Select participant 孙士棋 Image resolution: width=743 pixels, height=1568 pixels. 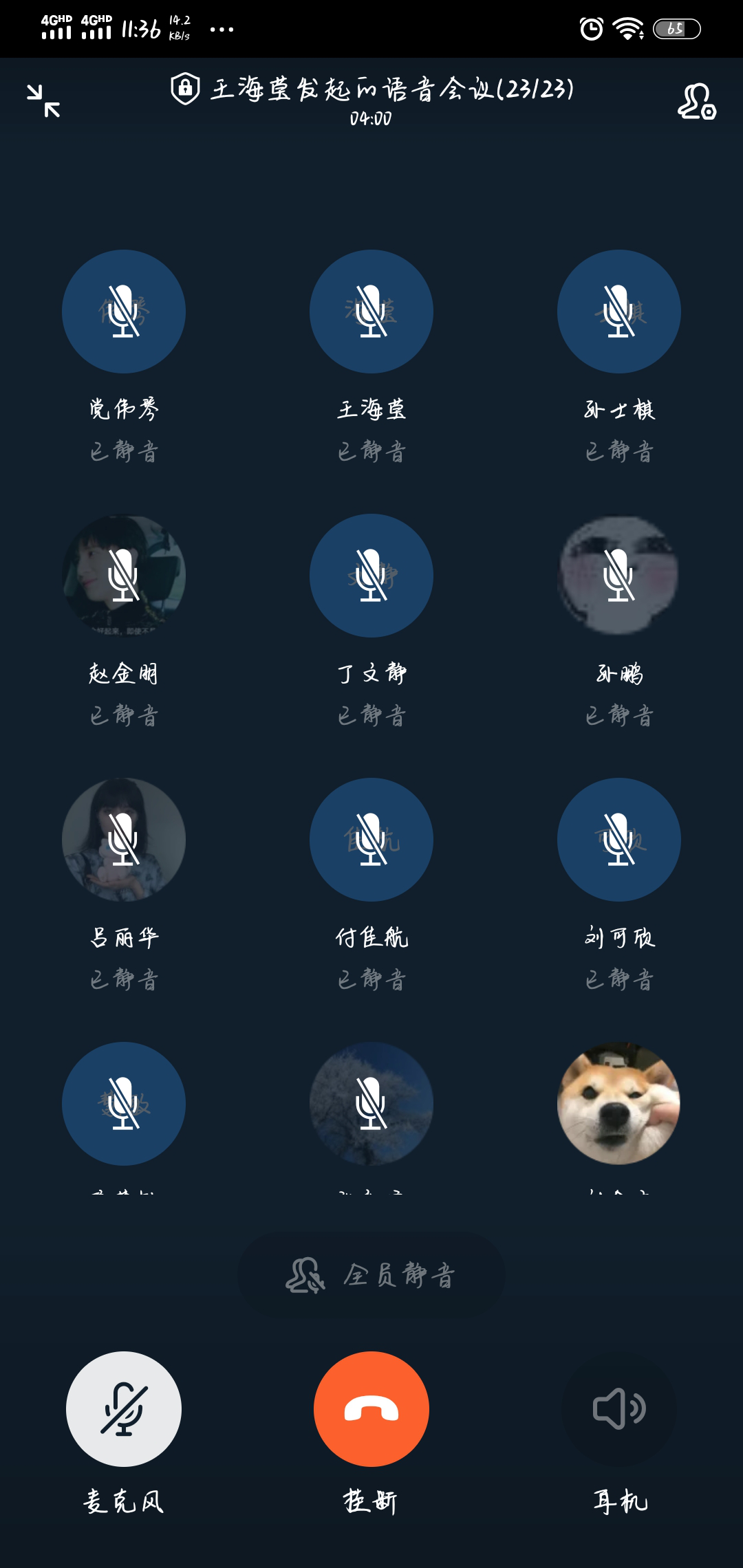[619, 312]
